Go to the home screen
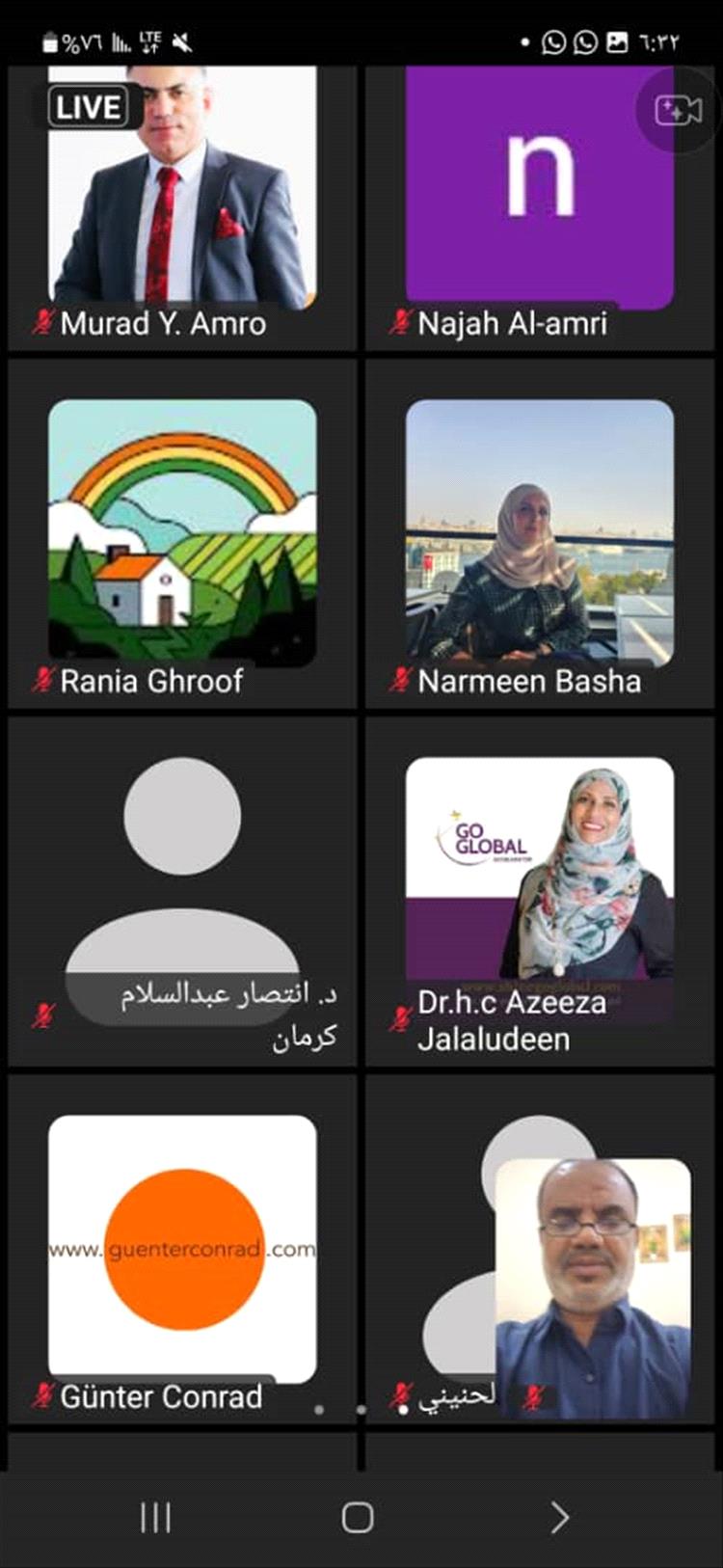Viewport: 723px width, 1568px height. pos(358,1518)
